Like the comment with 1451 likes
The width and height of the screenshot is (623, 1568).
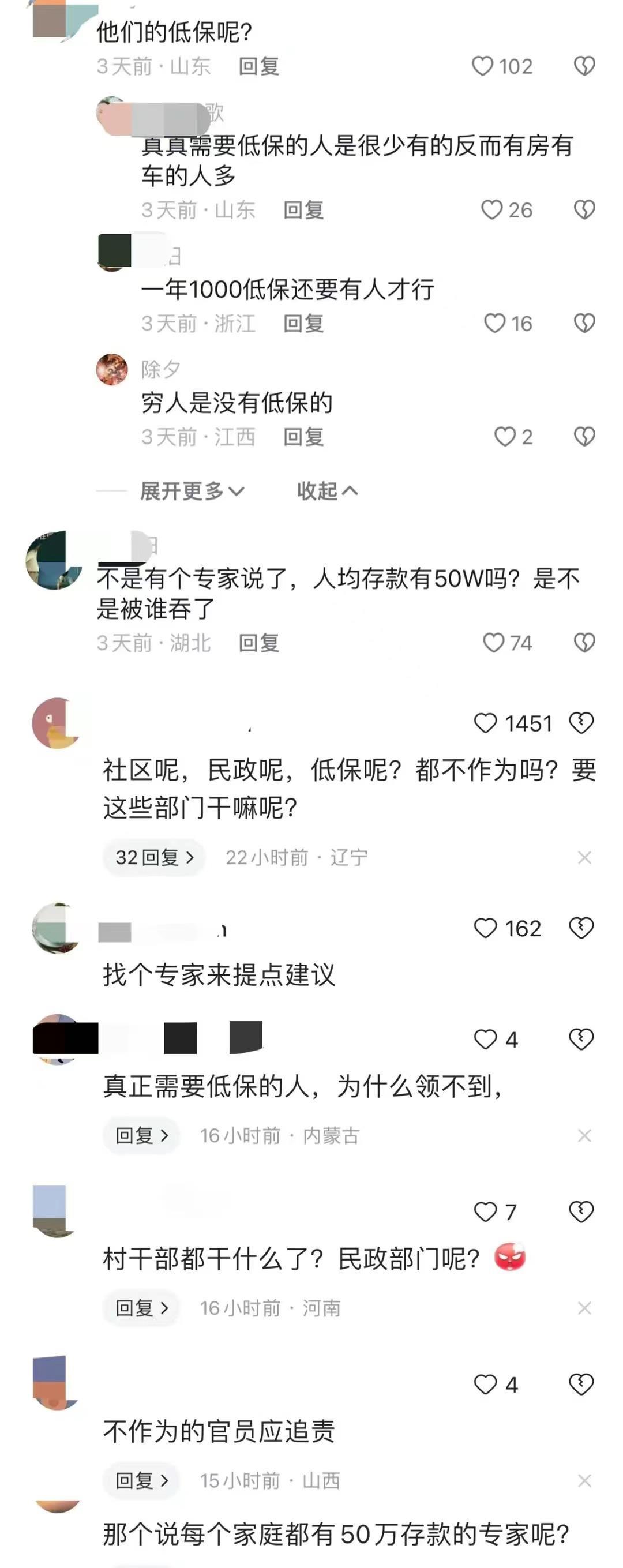tap(485, 723)
